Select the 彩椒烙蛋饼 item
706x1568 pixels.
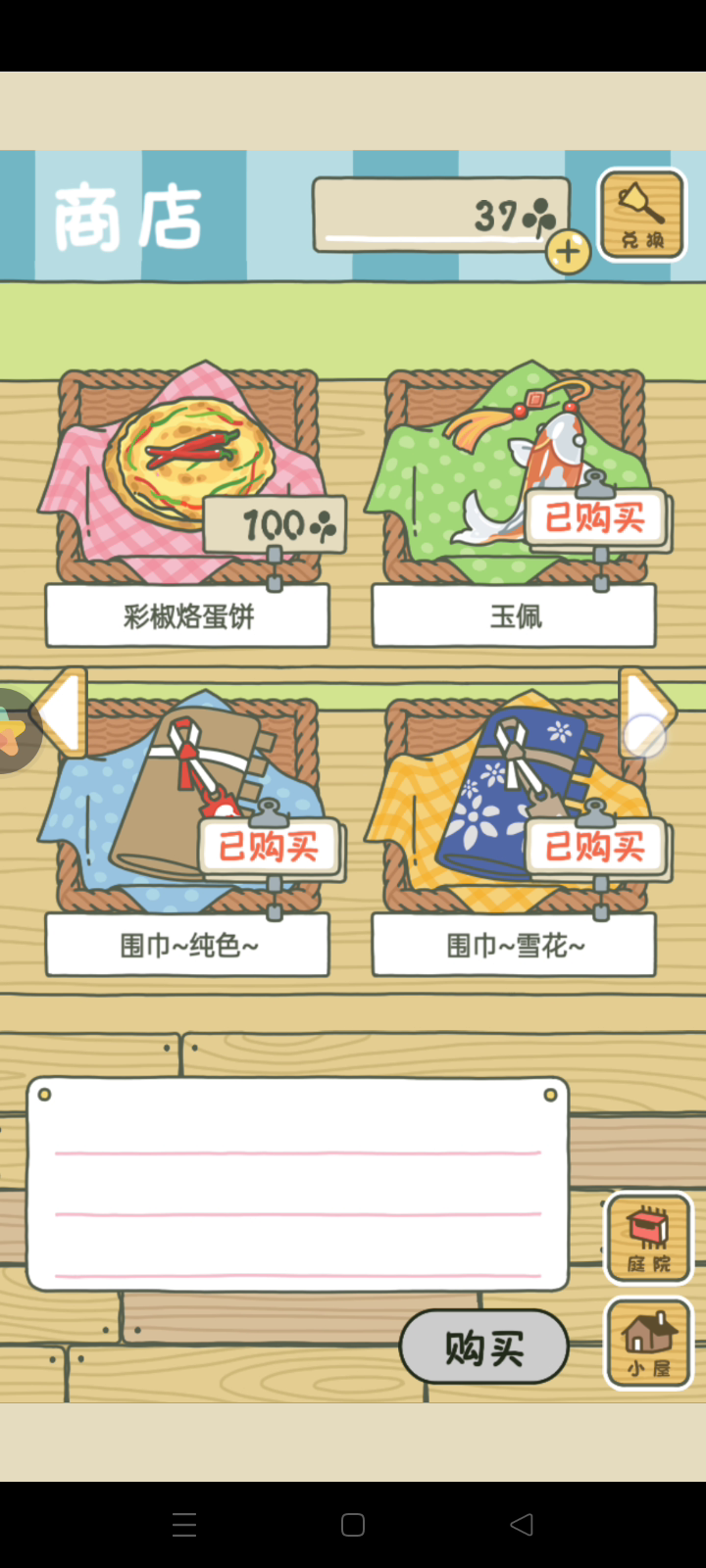tap(187, 506)
